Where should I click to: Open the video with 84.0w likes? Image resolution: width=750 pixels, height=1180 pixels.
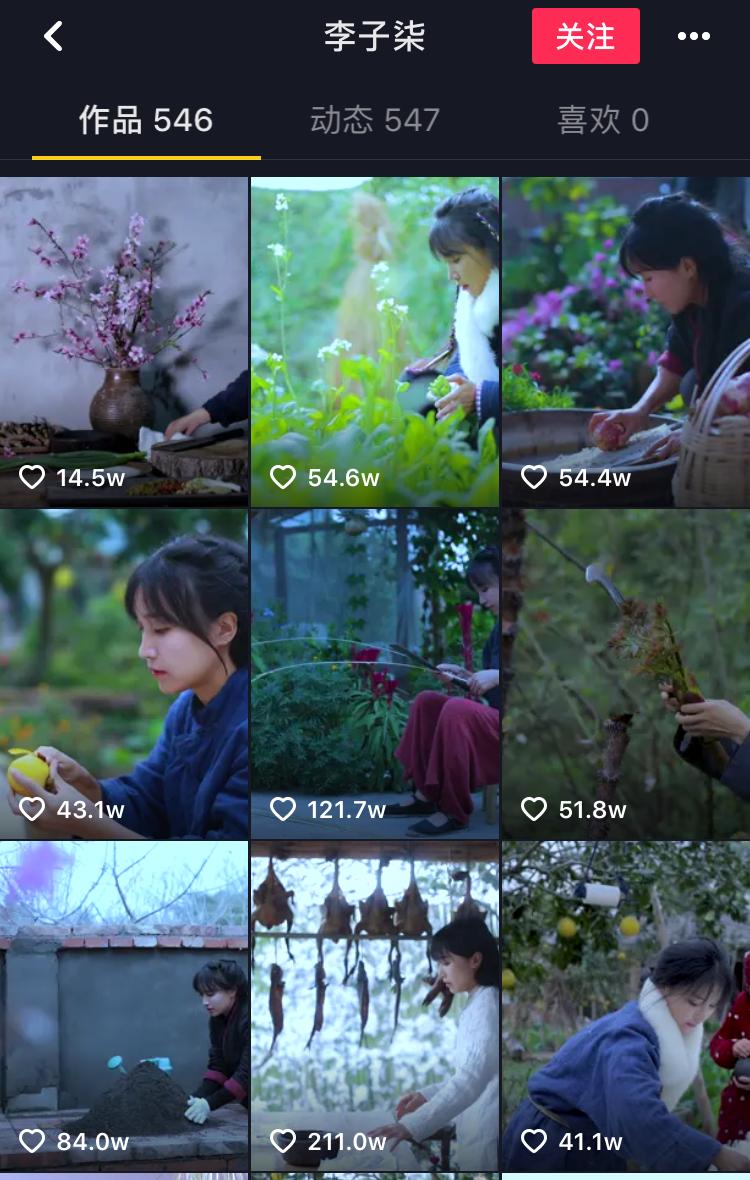coord(124,1005)
